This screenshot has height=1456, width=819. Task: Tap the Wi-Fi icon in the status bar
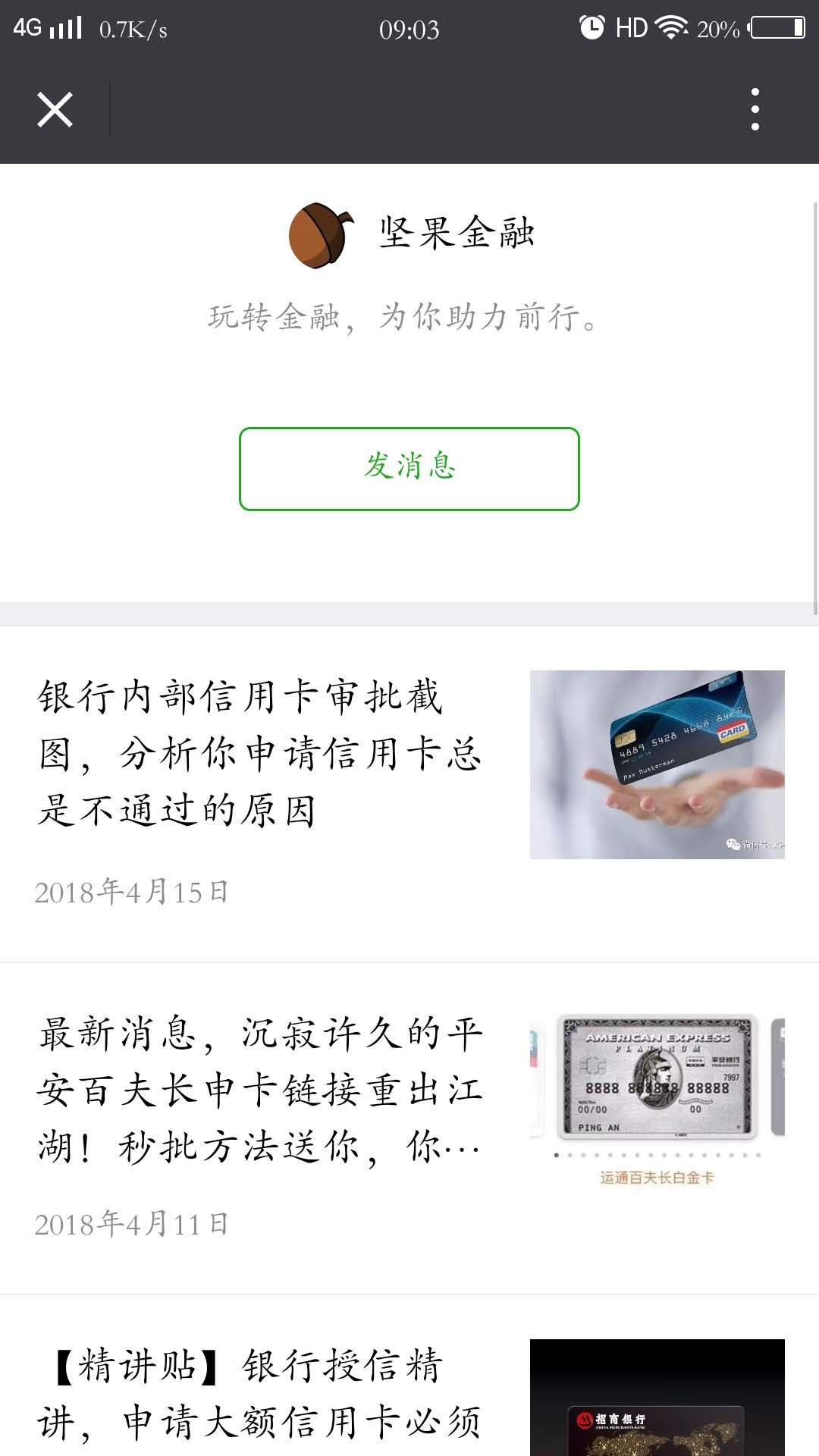(x=673, y=28)
